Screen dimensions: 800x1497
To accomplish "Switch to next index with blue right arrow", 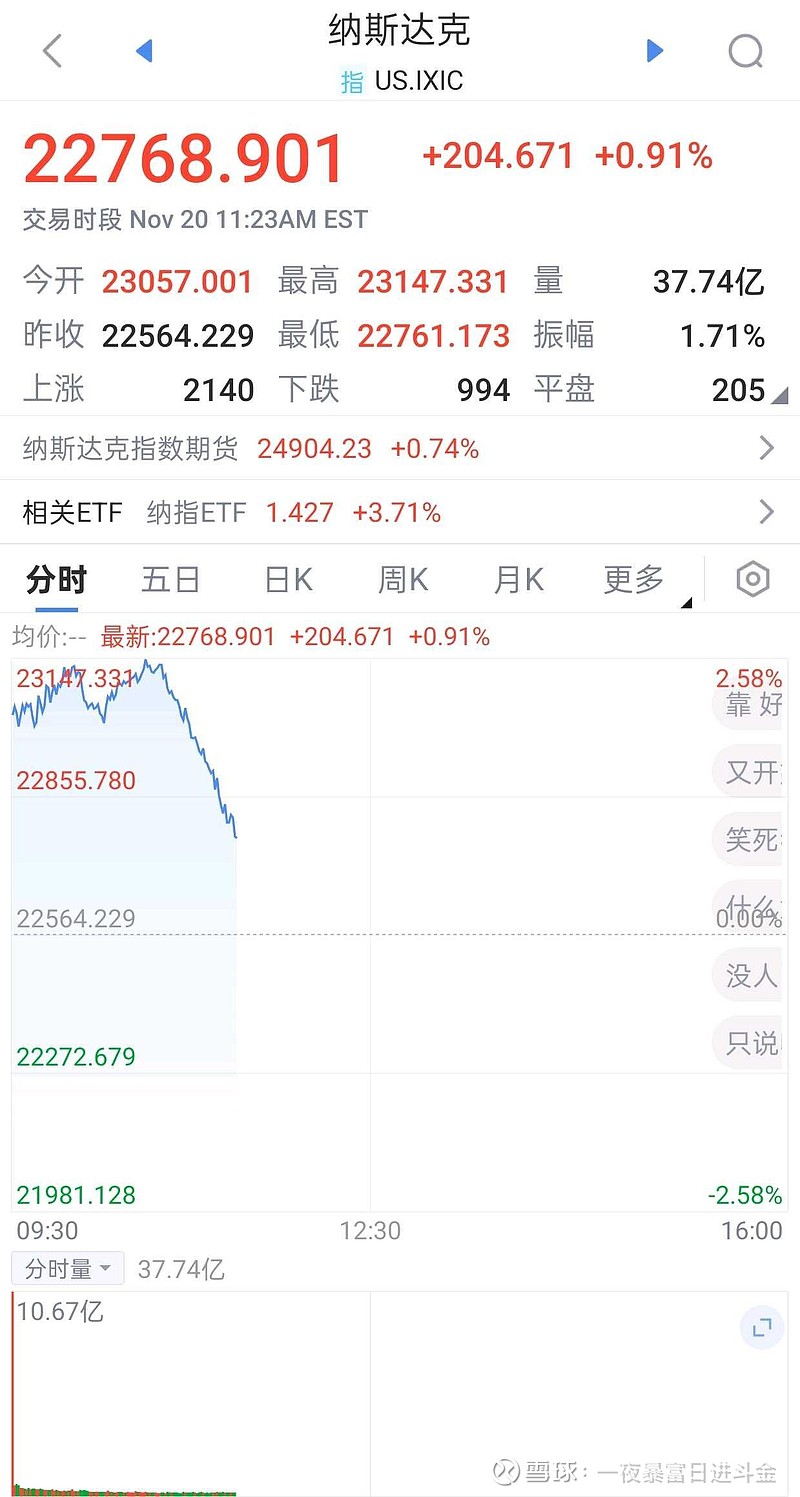I will click(655, 51).
